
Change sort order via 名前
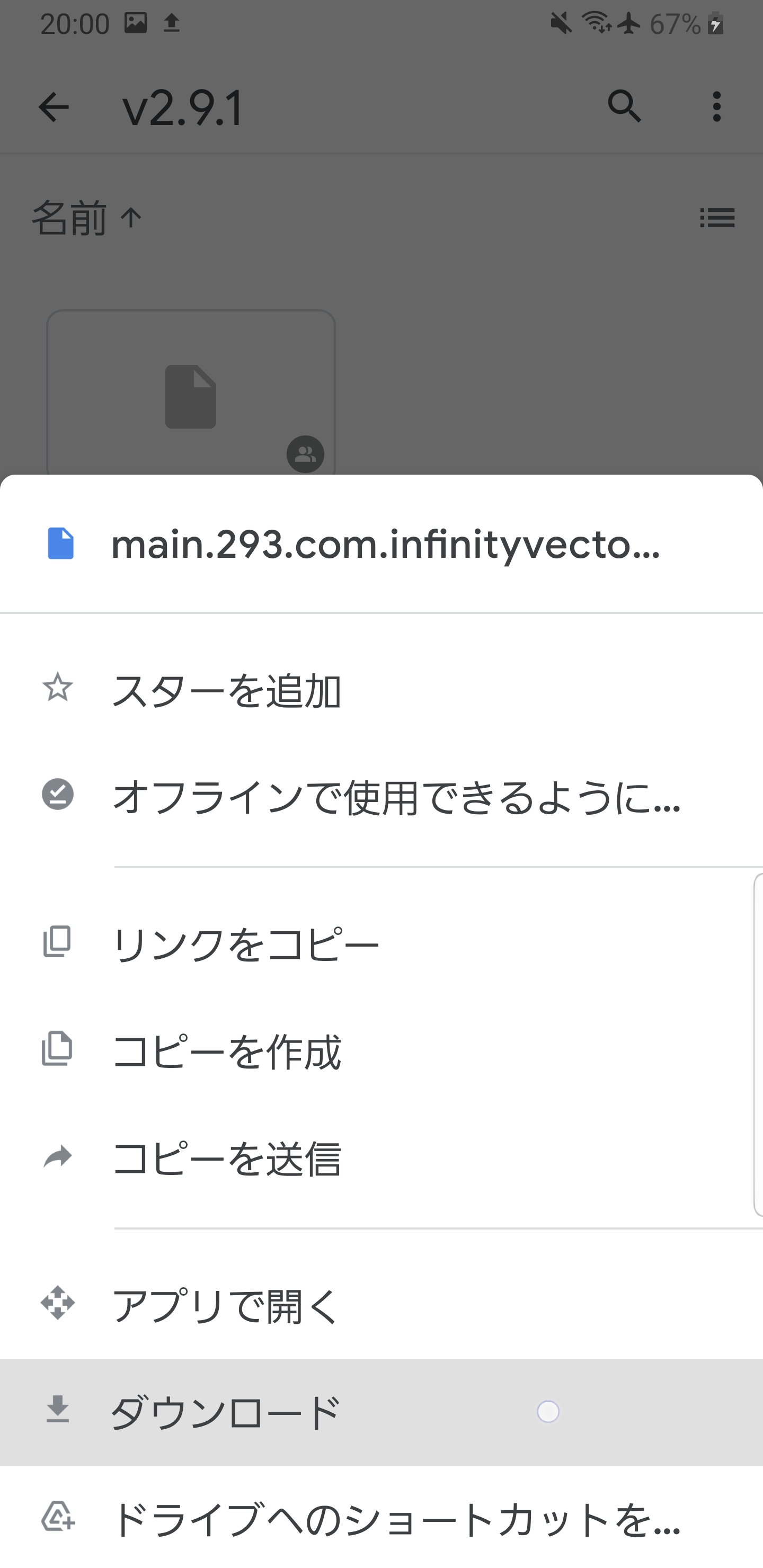[87, 218]
